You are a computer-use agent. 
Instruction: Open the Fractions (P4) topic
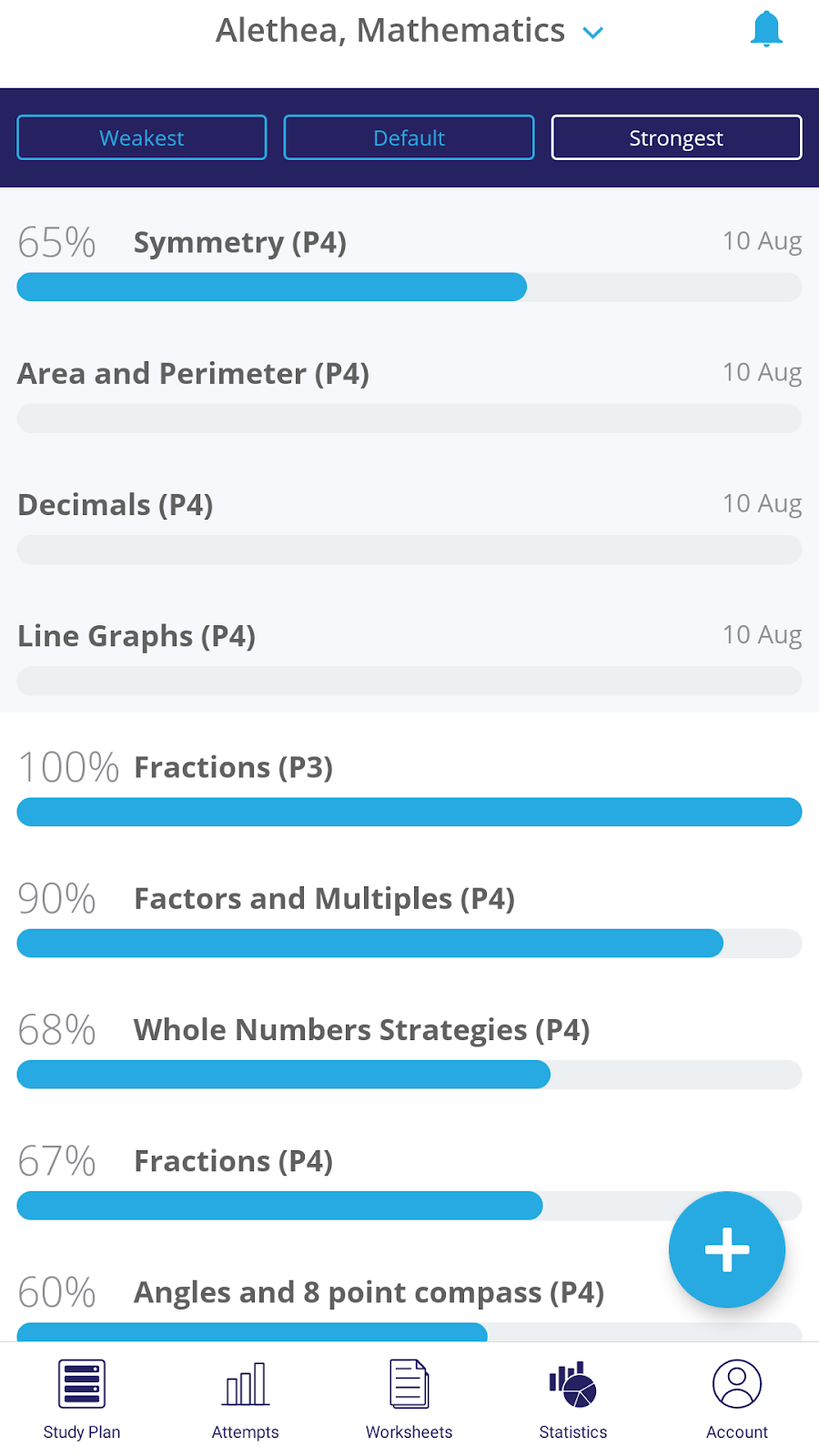[233, 1161]
